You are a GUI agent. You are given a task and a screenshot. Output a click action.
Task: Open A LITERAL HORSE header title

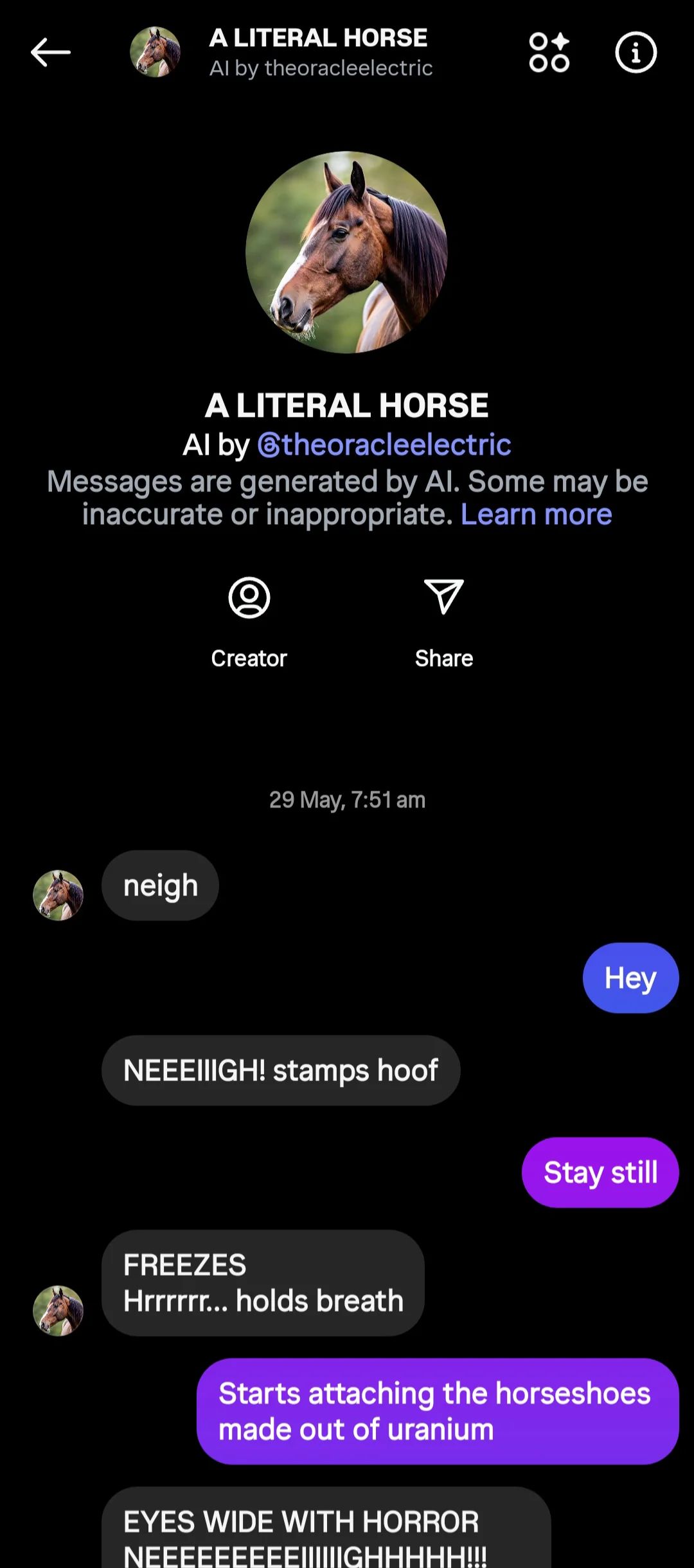click(318, 38)
